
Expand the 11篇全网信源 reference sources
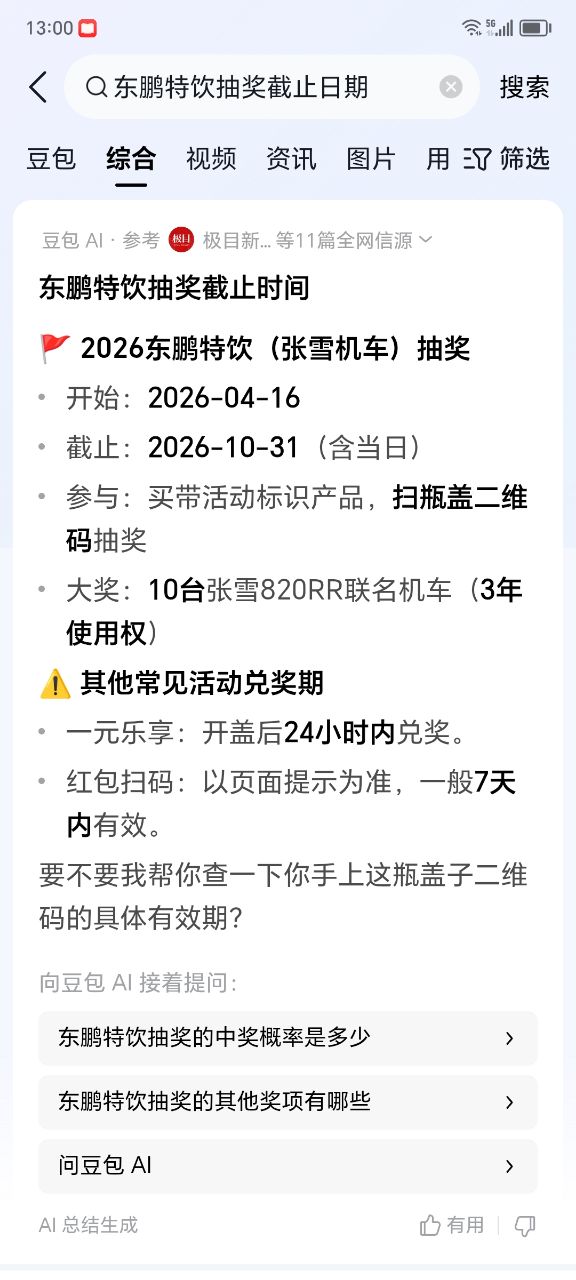pyautogui.click(x=354, y=240)
